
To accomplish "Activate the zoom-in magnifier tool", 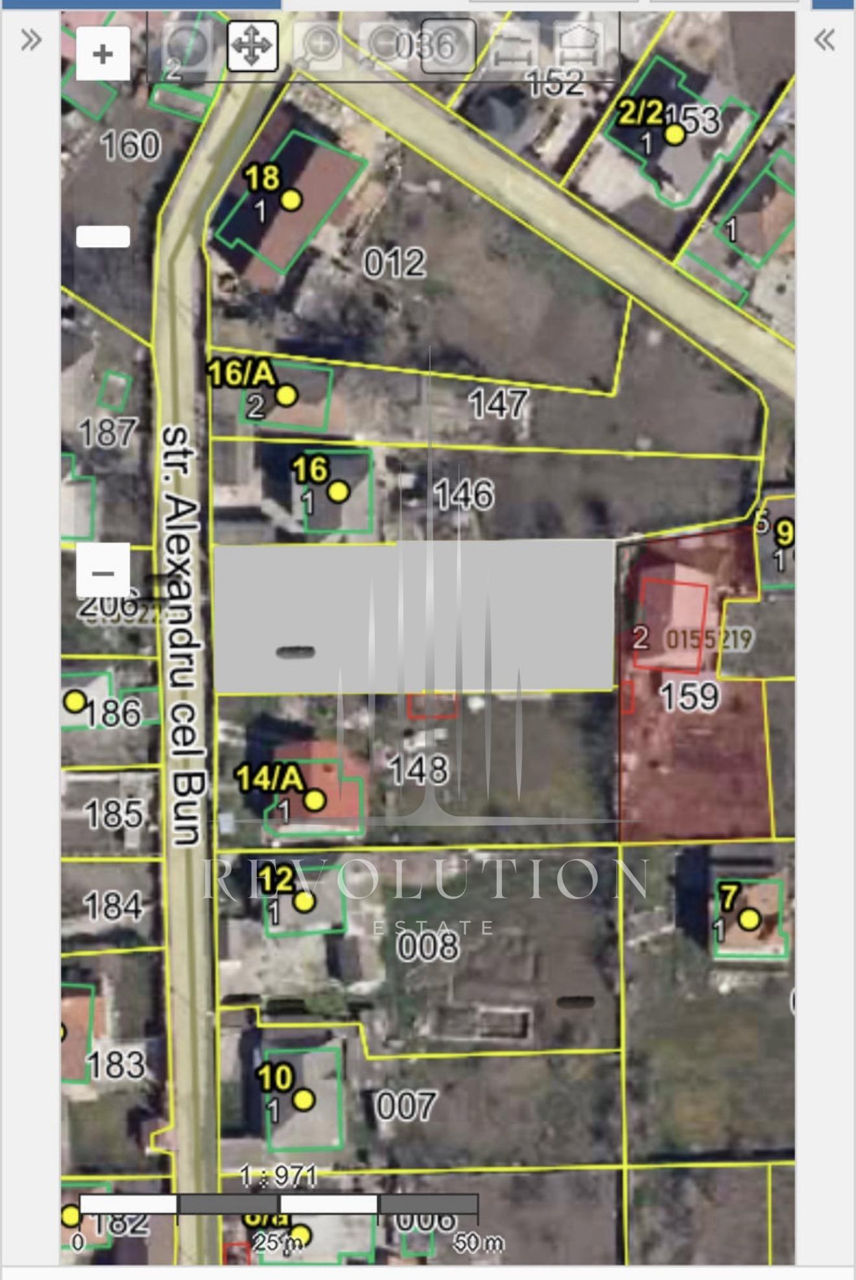I will [x=318, y=46].
